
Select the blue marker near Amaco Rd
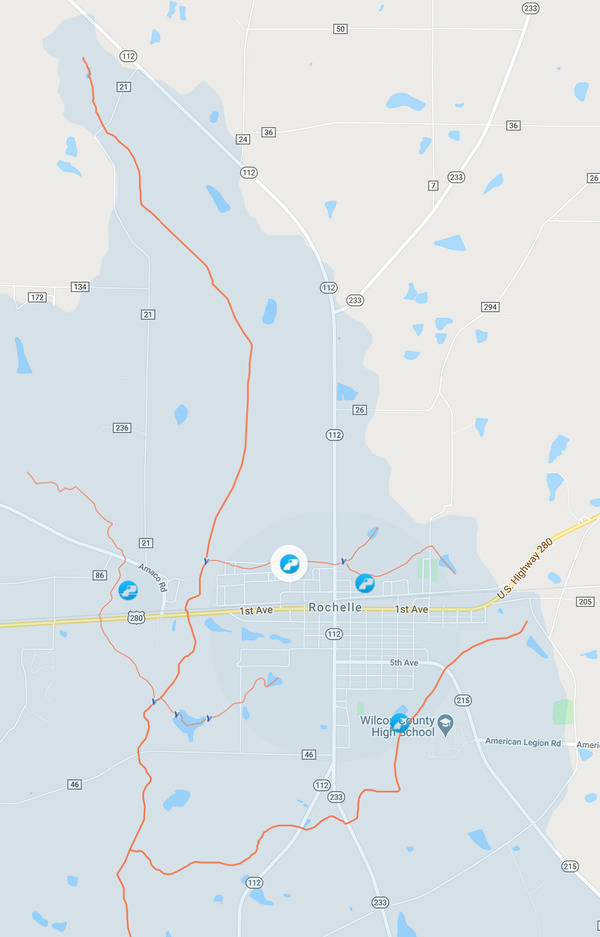(x=128, y=590)
